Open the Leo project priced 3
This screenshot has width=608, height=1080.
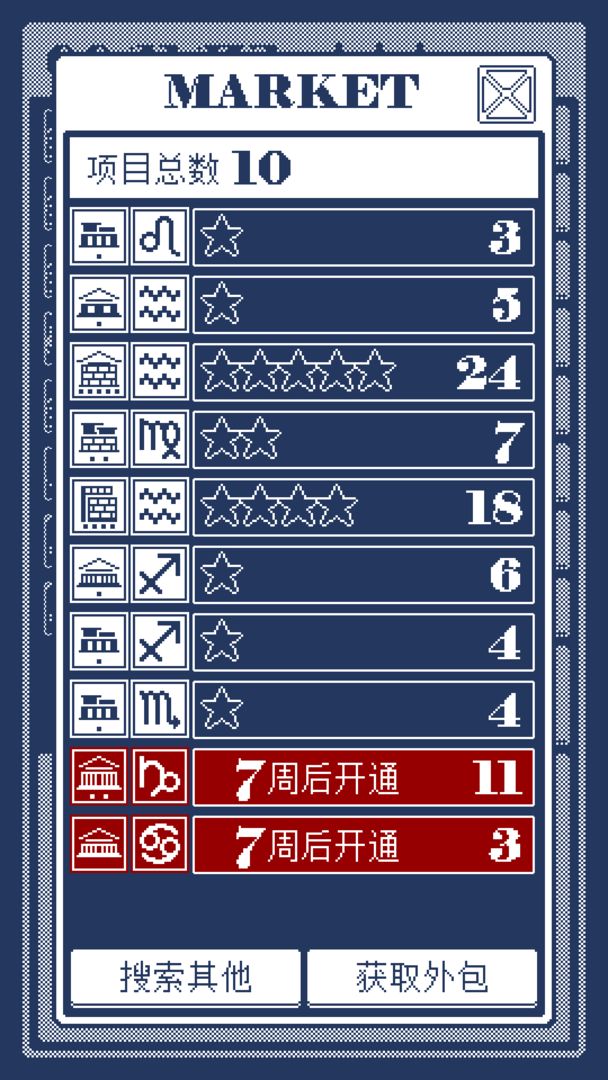362,237
